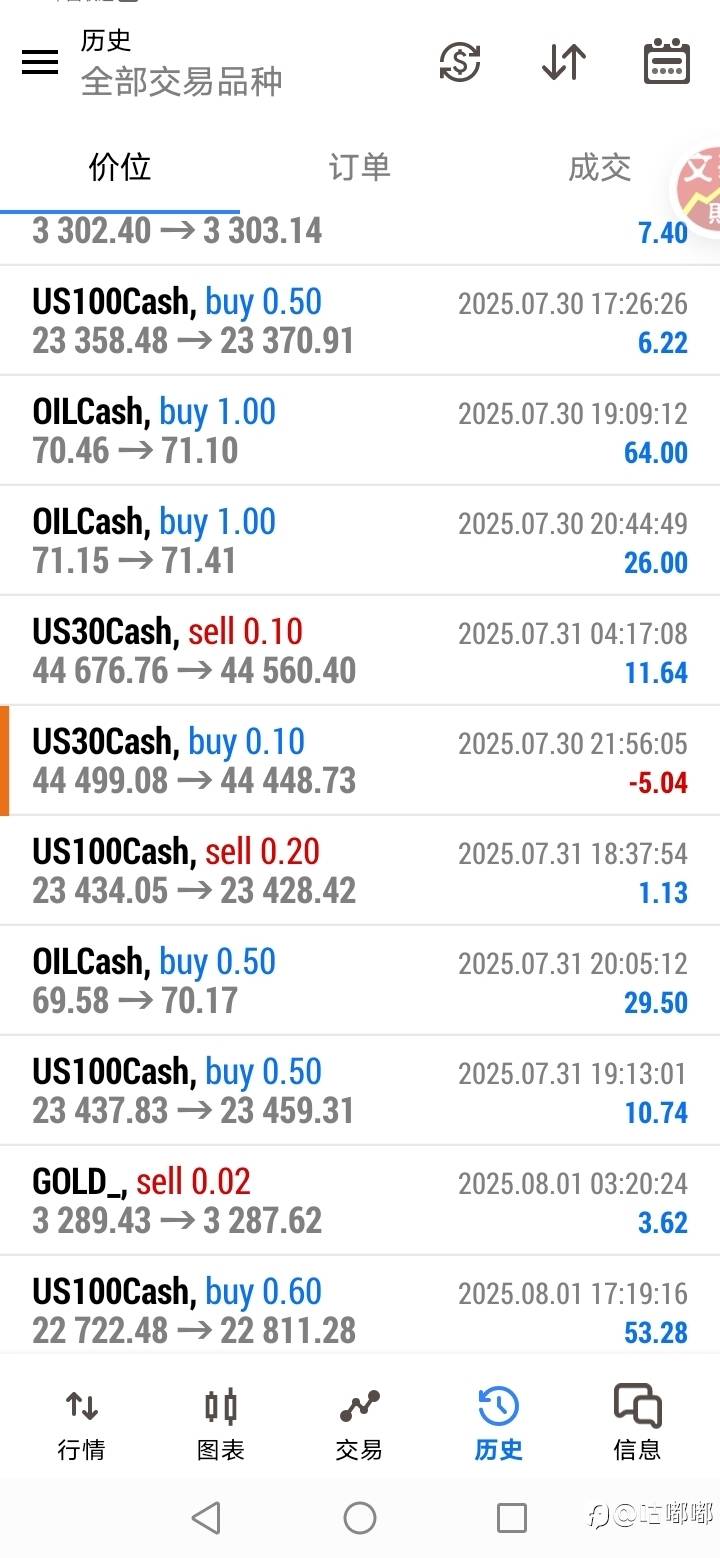Switch to the 订单 tab
720x1558 pixels.
[359, 168]
